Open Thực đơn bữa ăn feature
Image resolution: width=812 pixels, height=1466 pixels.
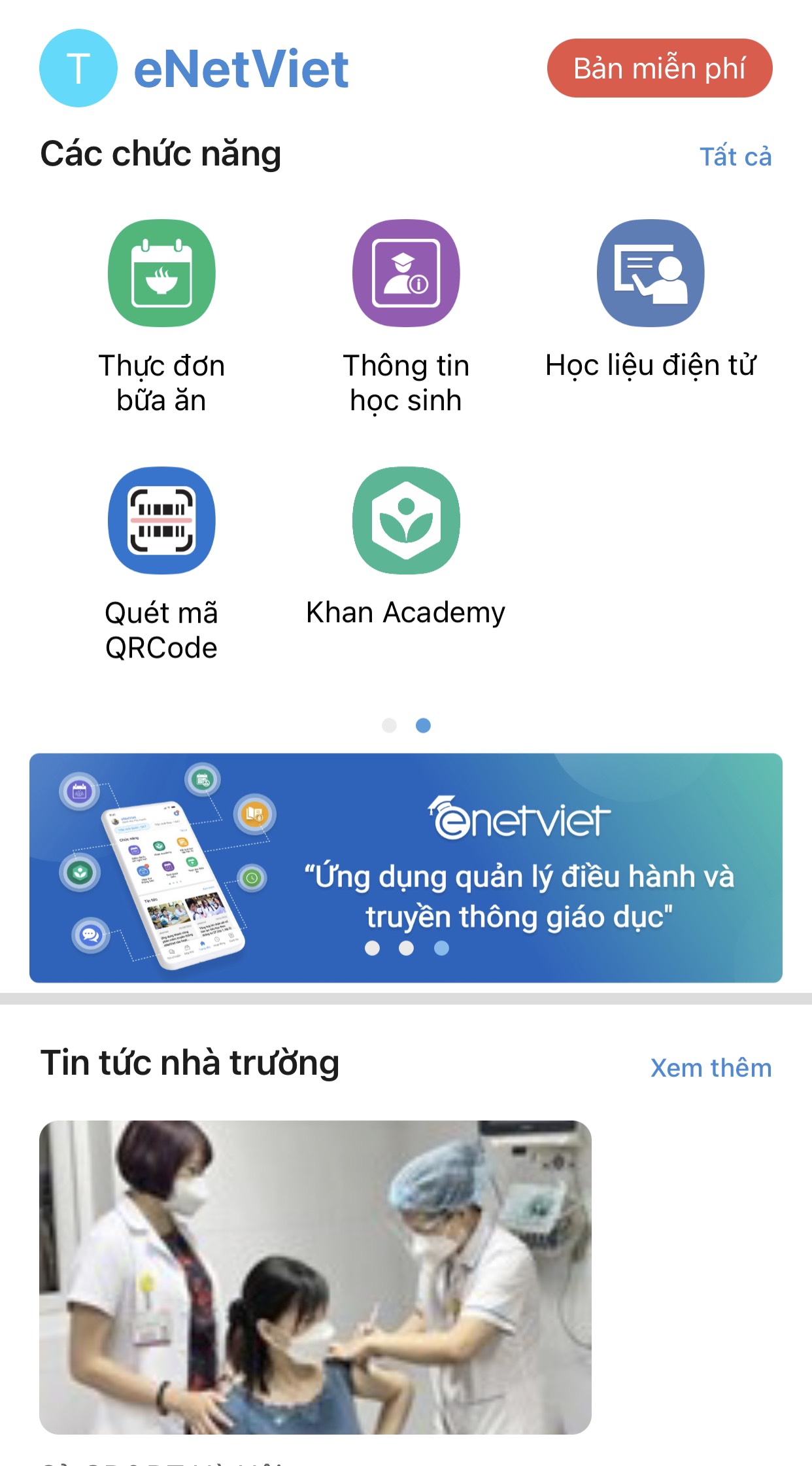point(161,273)
